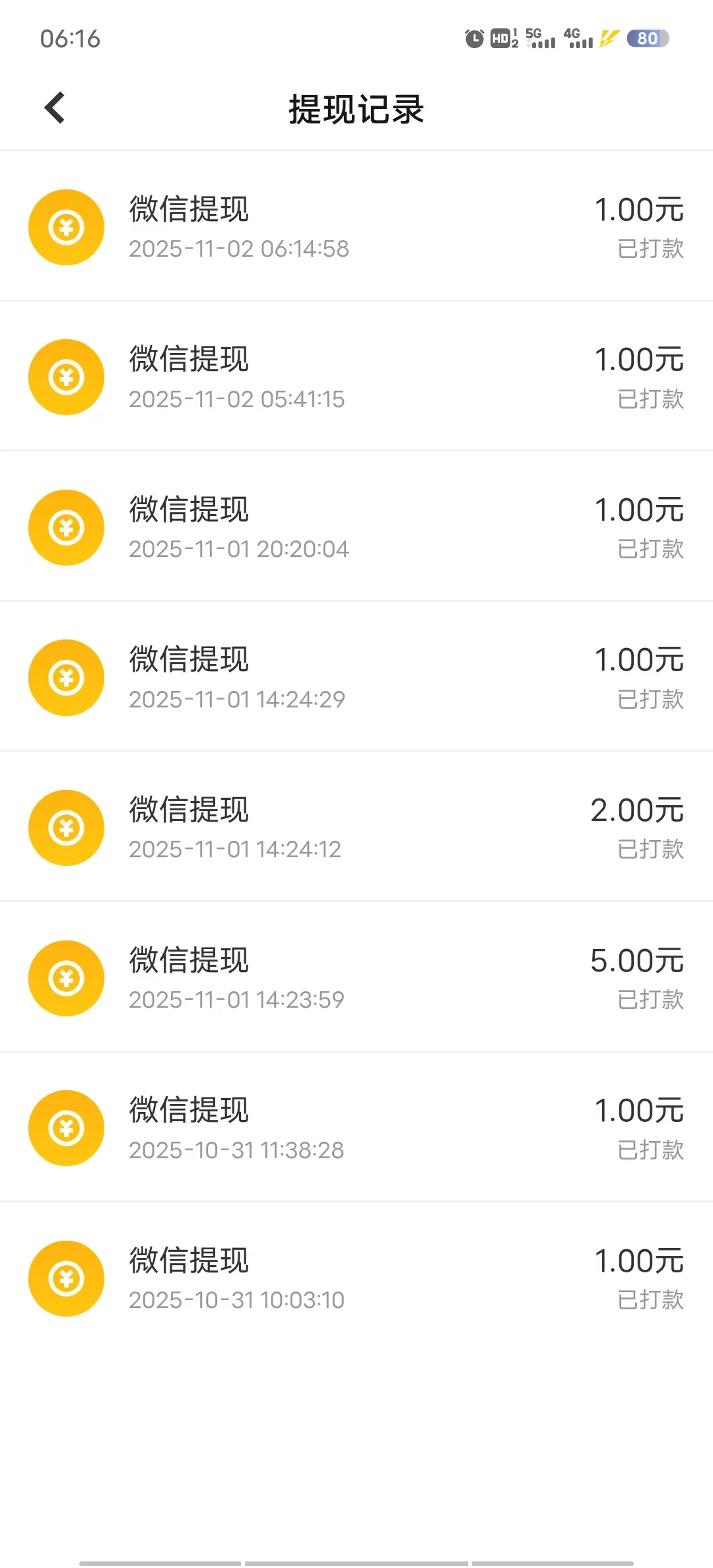Open the 2025-11-02 06:14:58 withdrawal record
Viewport: 713px width, 1568px height.
356,226
